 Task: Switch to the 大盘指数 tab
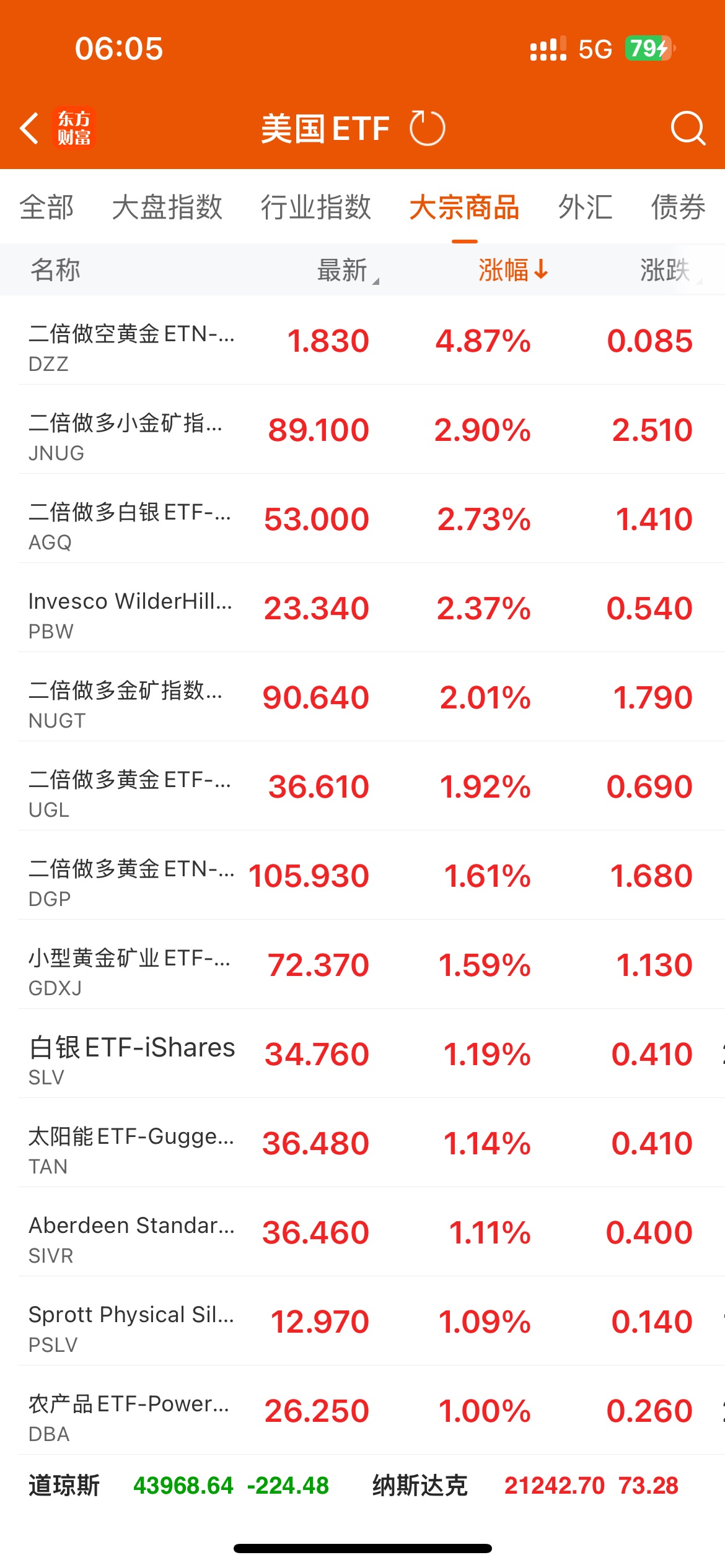(167, 207)
